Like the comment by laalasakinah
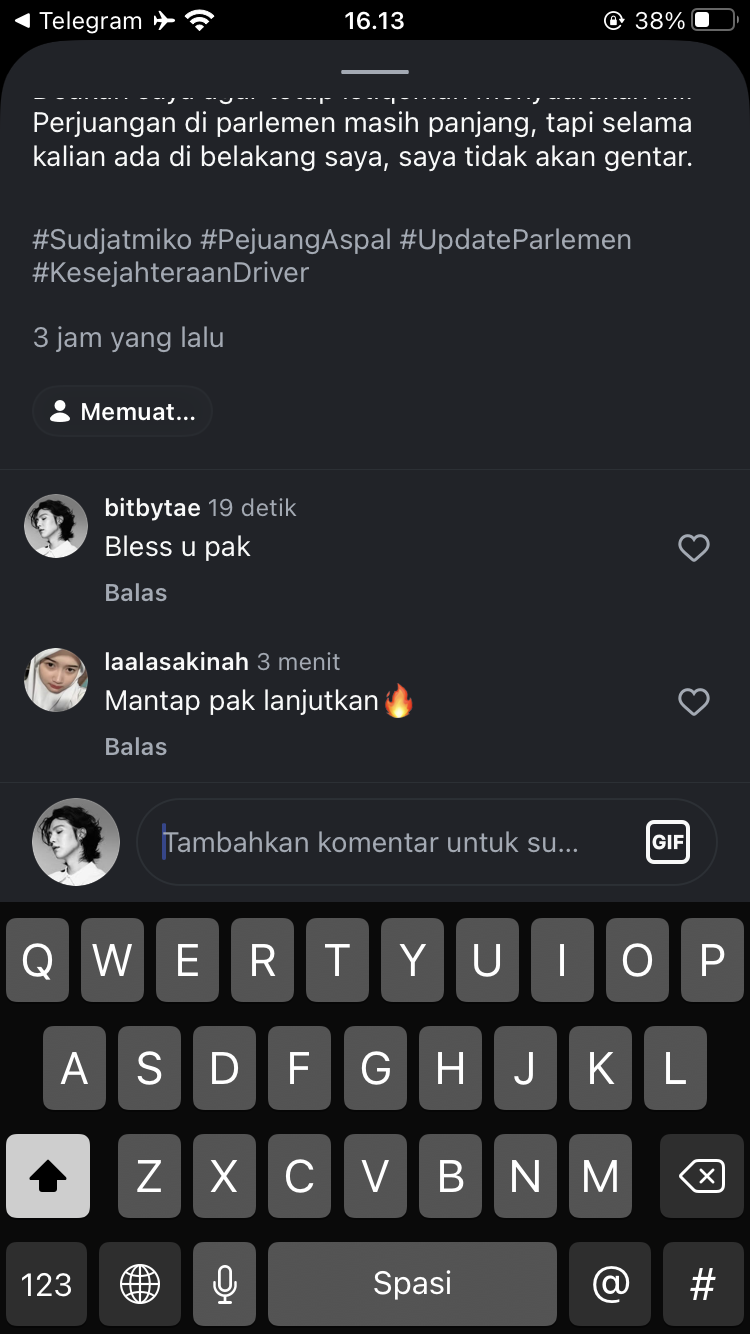Image resolution: width=750 pixels, height=1334 pixels. 693,702
